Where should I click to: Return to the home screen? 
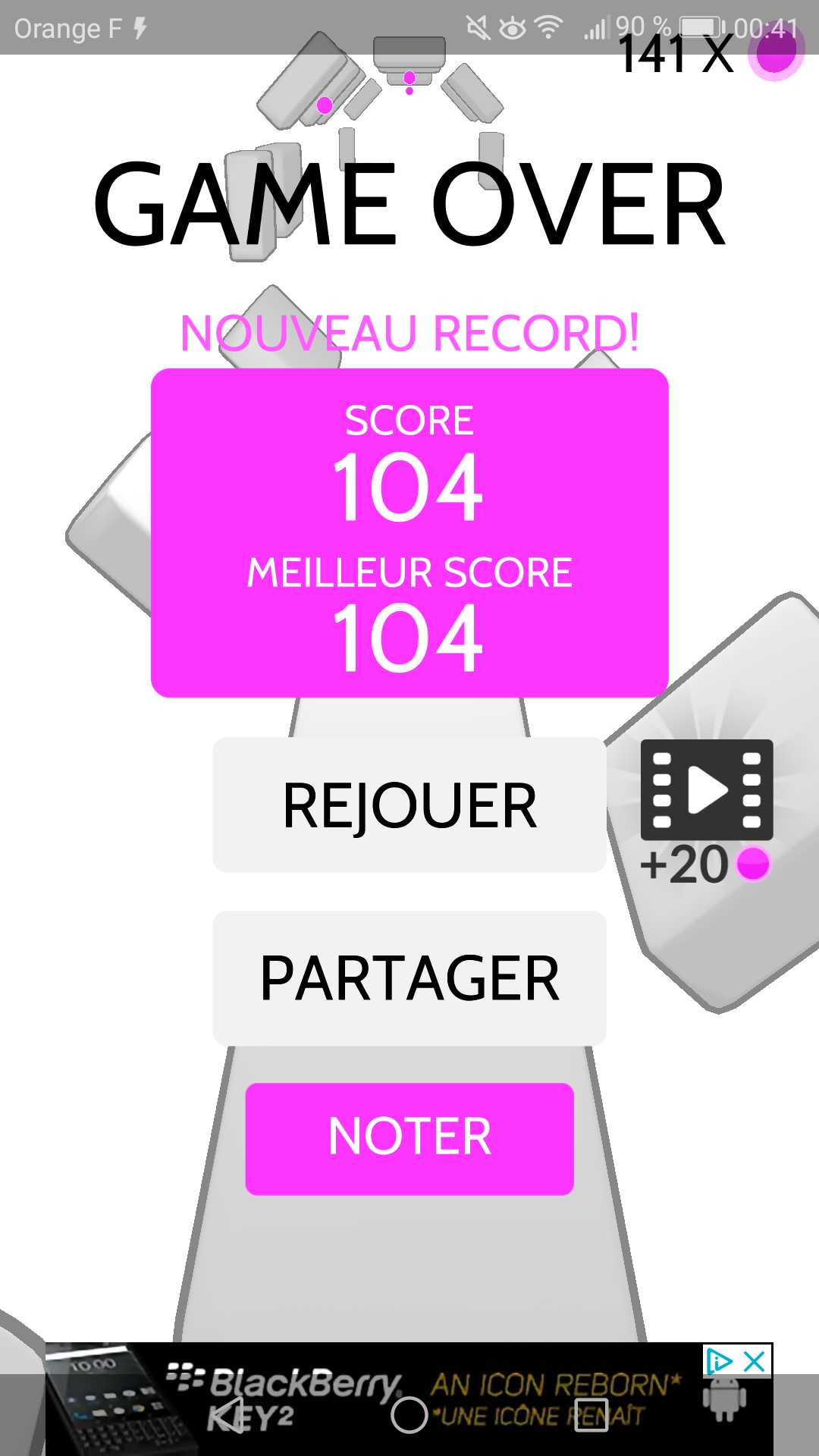tap(409, 1414)
